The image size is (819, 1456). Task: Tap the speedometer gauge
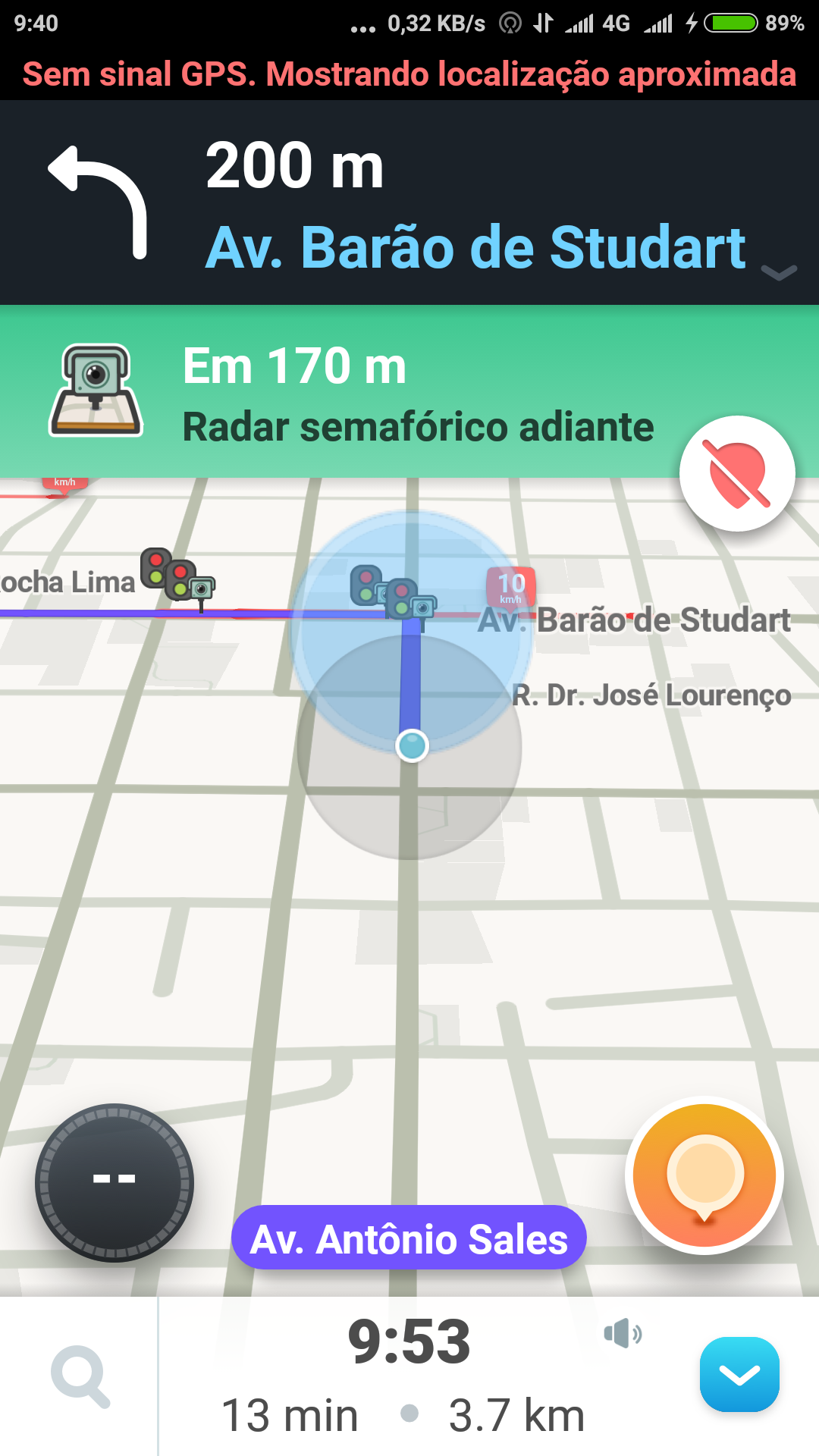click(115, 1181)
